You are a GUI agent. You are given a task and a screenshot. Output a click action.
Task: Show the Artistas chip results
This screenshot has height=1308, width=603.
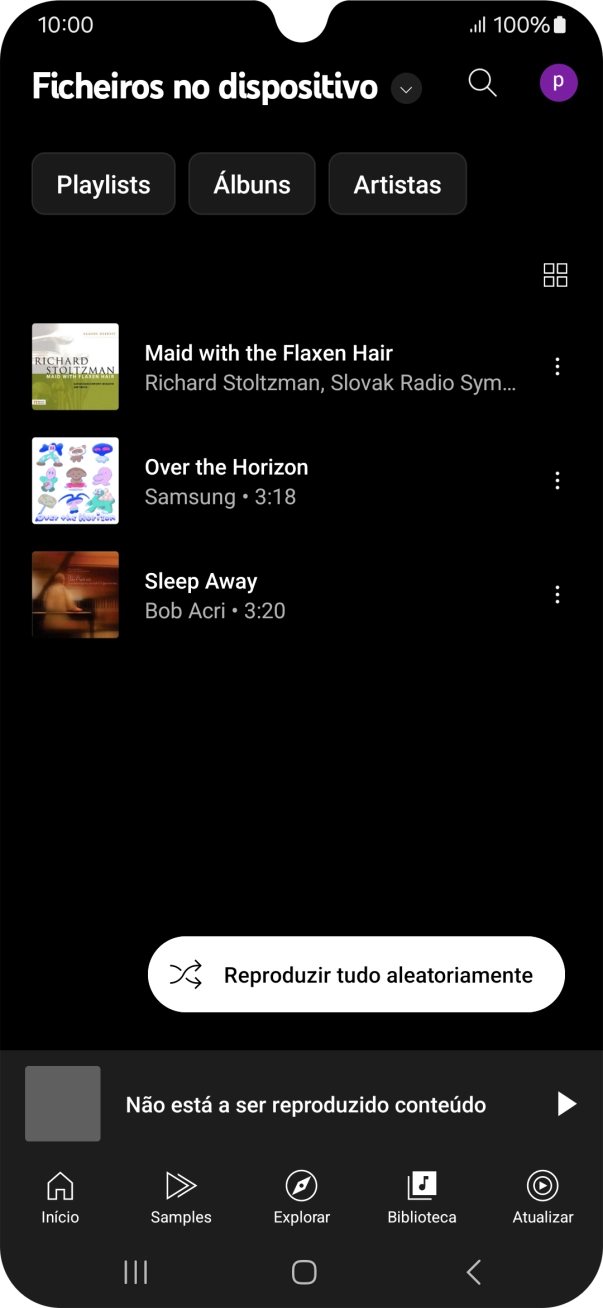pyautogui.click(x=397, y=184)
